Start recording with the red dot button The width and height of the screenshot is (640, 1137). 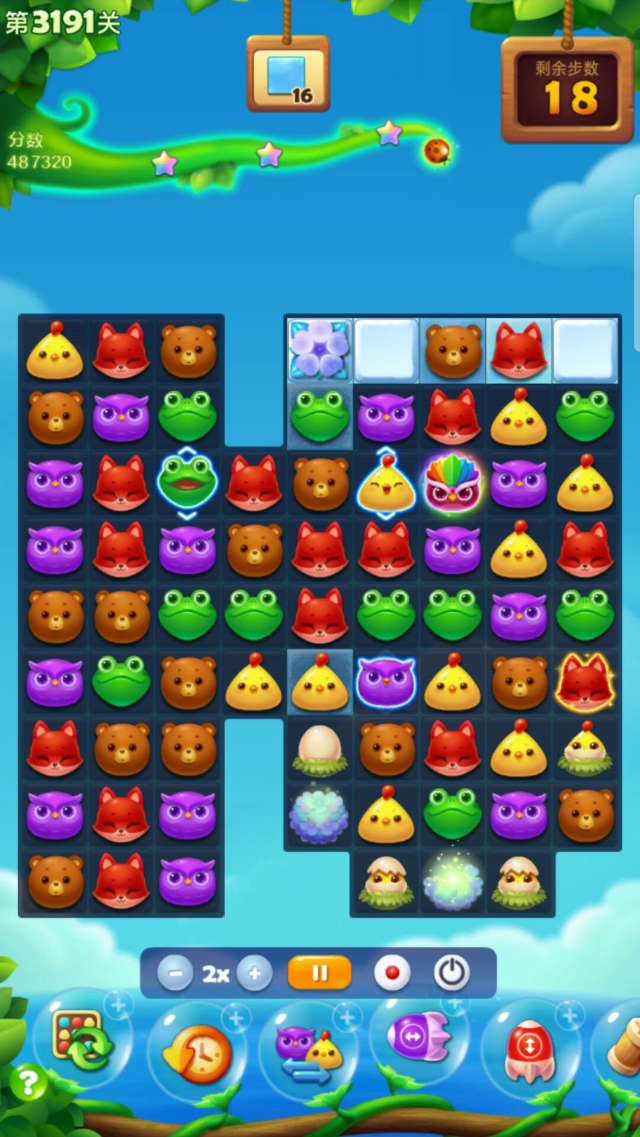(391, 973)
